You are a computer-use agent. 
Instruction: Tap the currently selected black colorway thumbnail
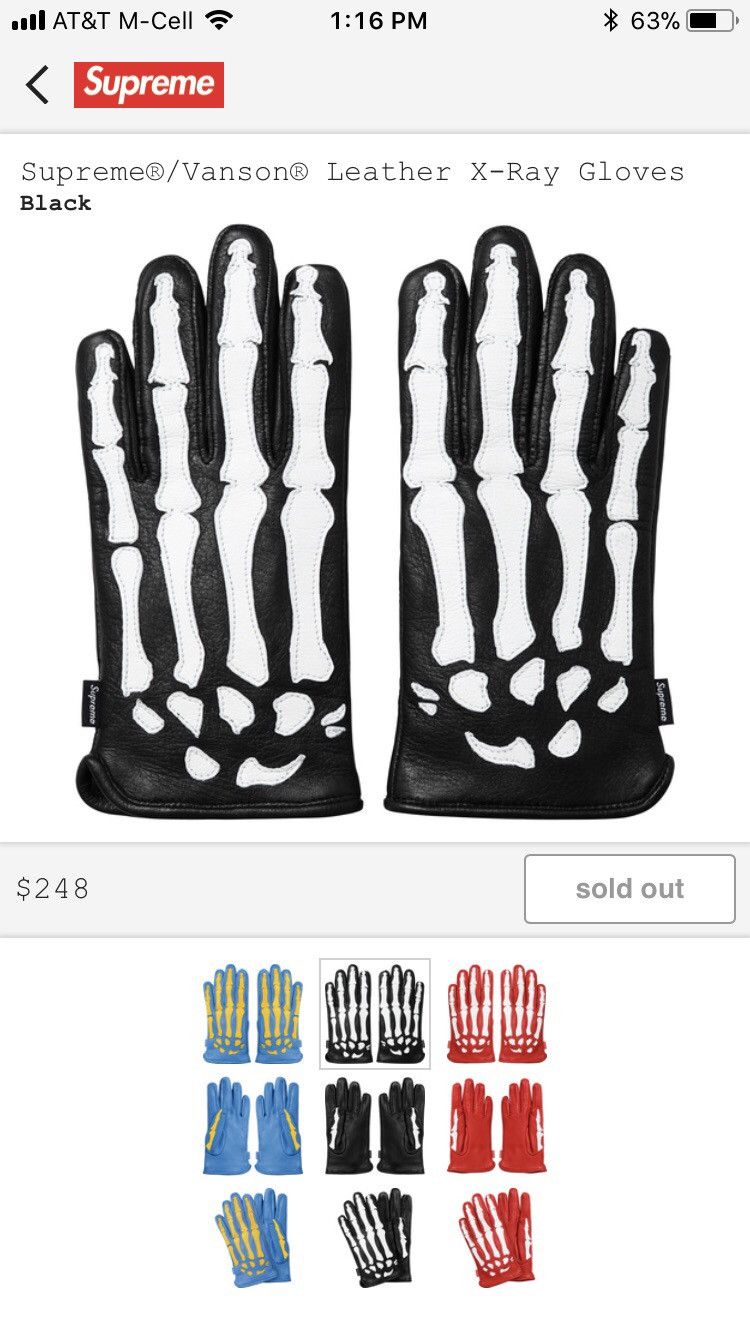375,1013
